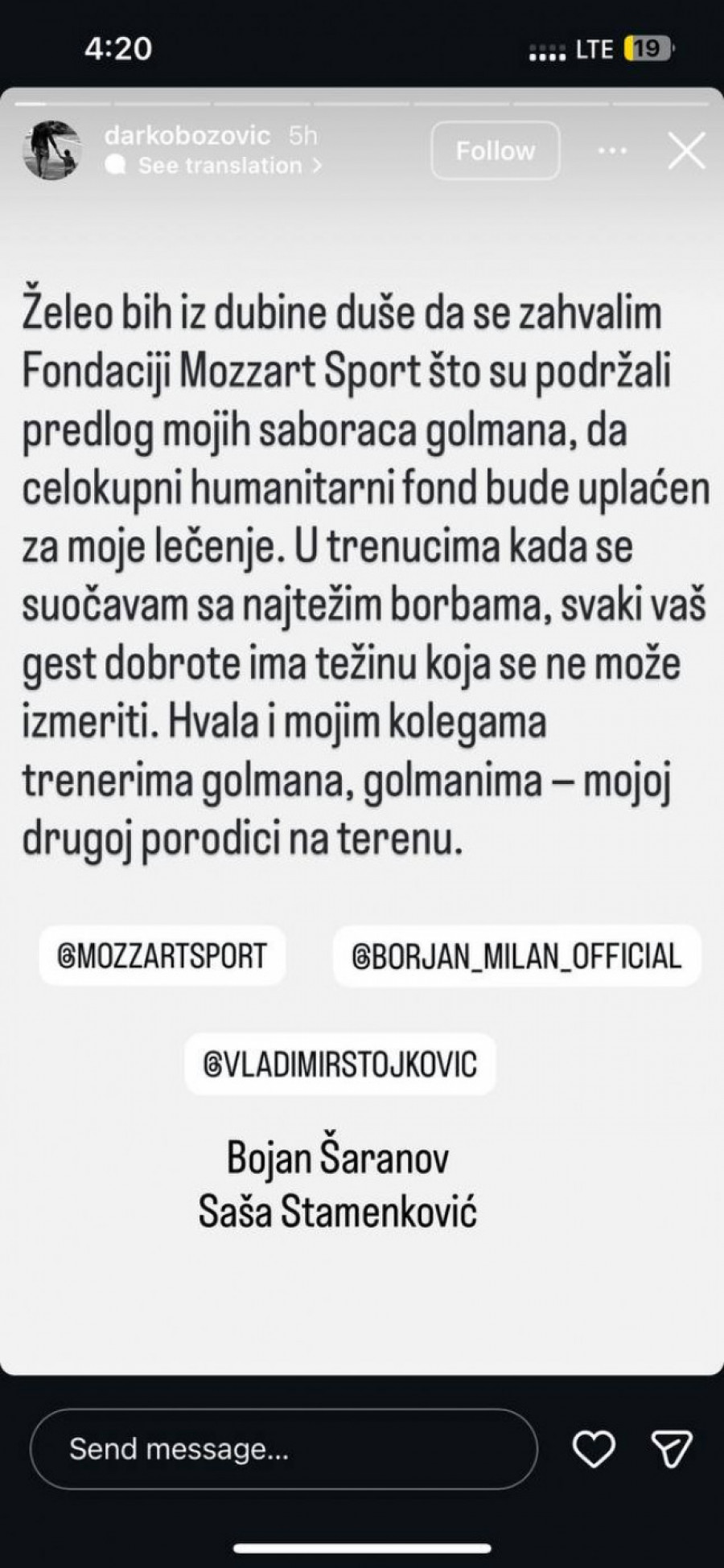Share the story via paper plane icon
Viewport: 724px width, 1568px height.
click(671, 1449)
